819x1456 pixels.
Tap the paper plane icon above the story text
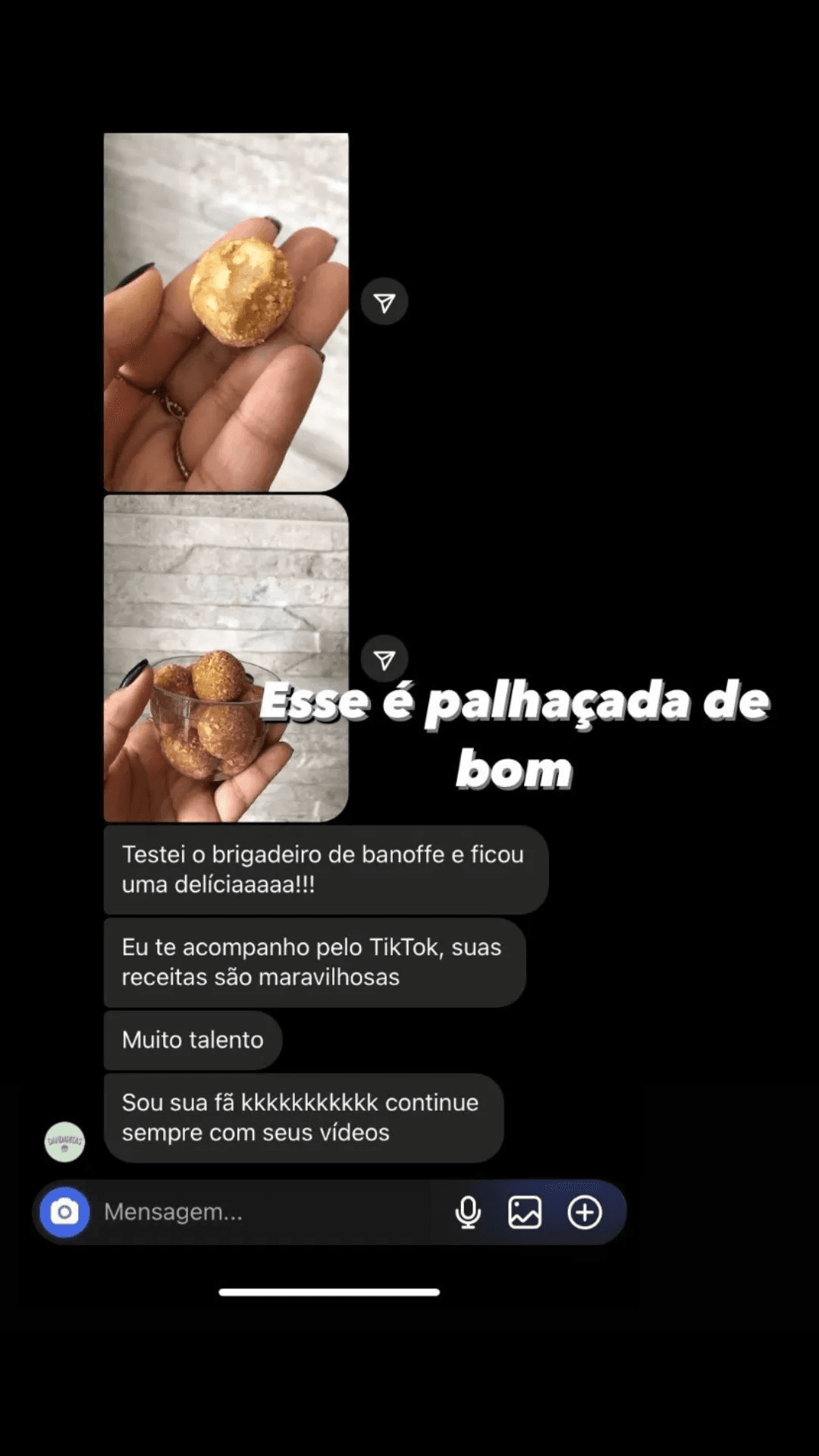[384, 657]
